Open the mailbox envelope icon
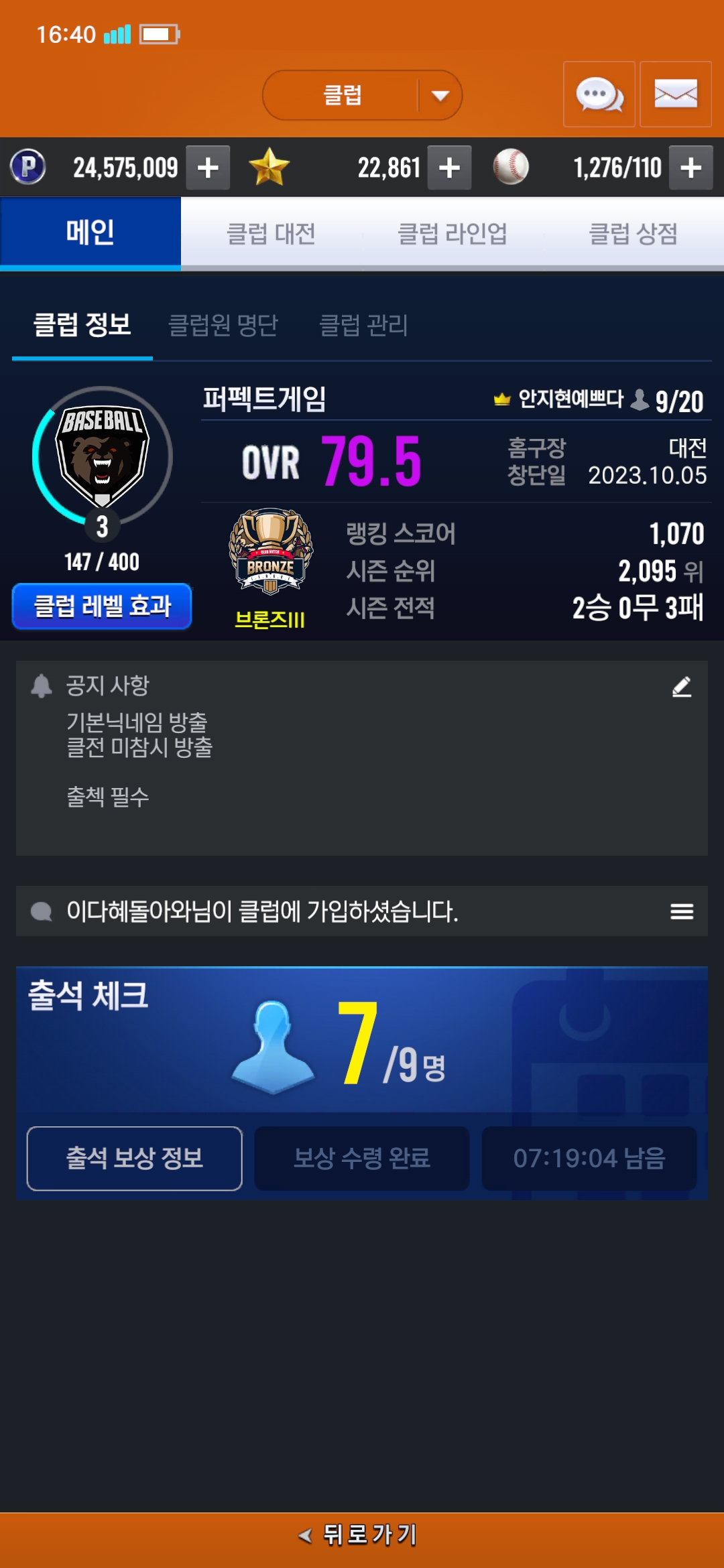The height and width of the screenshot is (1568, 724). 676,94
